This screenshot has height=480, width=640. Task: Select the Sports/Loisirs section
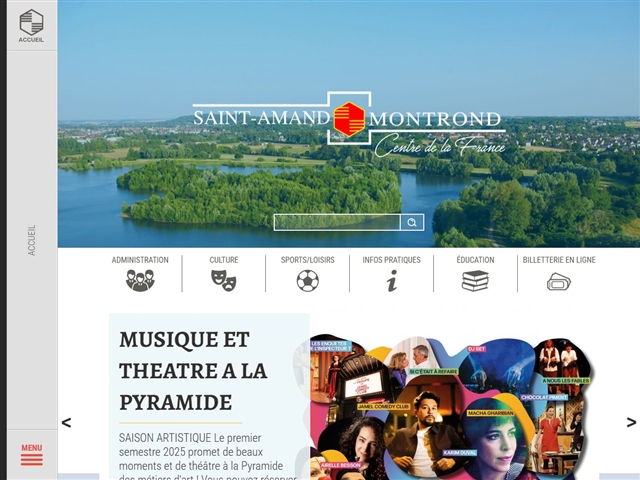pos(307,273)
